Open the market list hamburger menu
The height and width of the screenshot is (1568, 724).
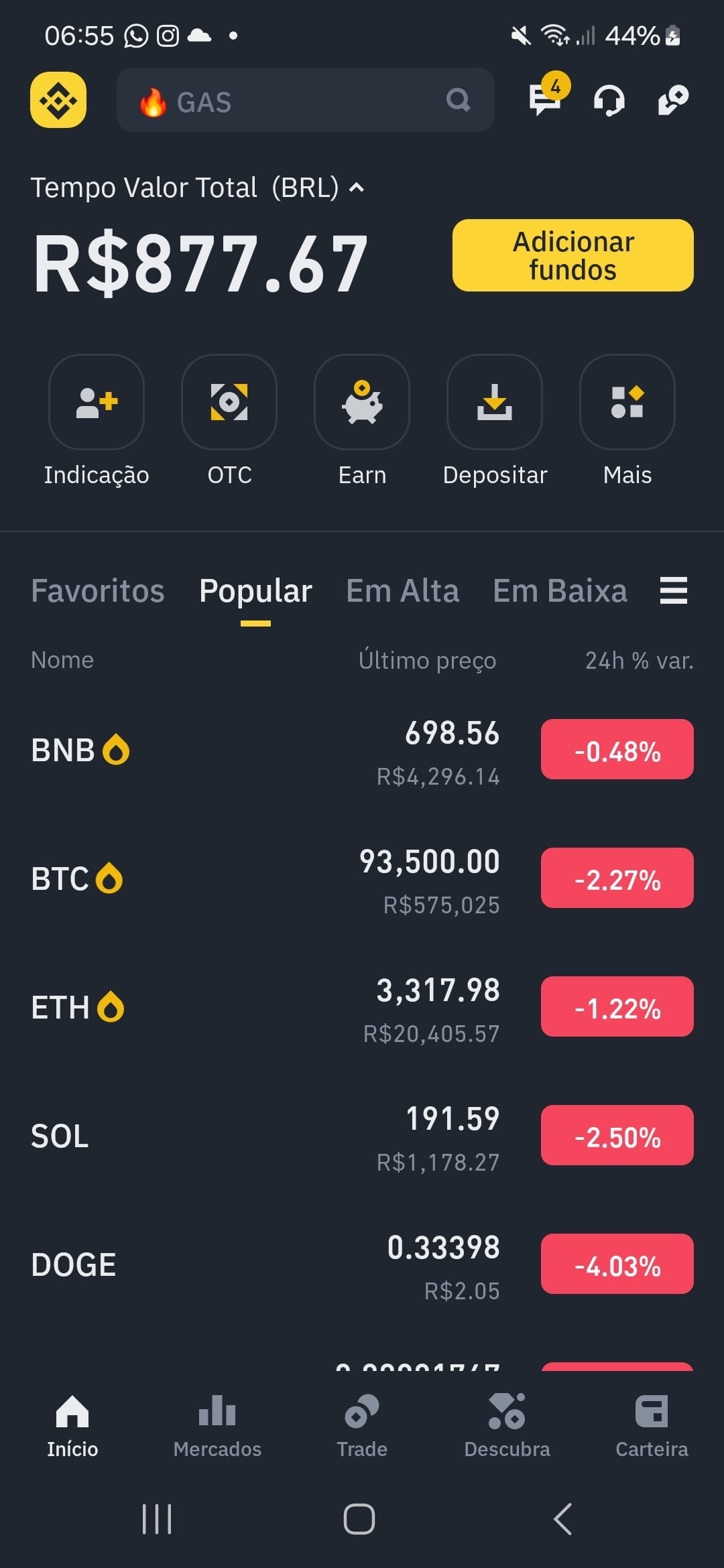[x=674, y=590]
